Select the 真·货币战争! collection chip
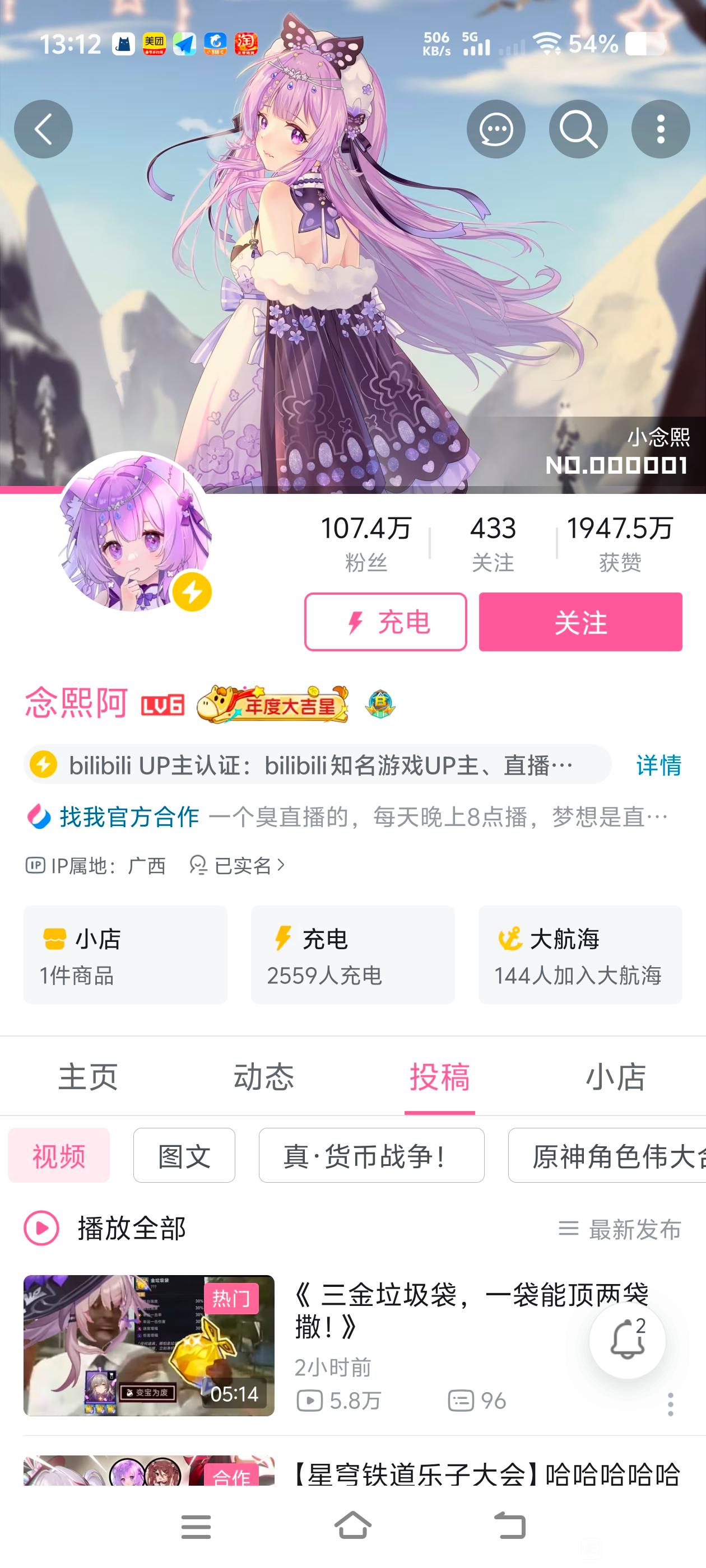Image resolution: width=706 pixels, height=1568 pixels. tap(371, 1155)
